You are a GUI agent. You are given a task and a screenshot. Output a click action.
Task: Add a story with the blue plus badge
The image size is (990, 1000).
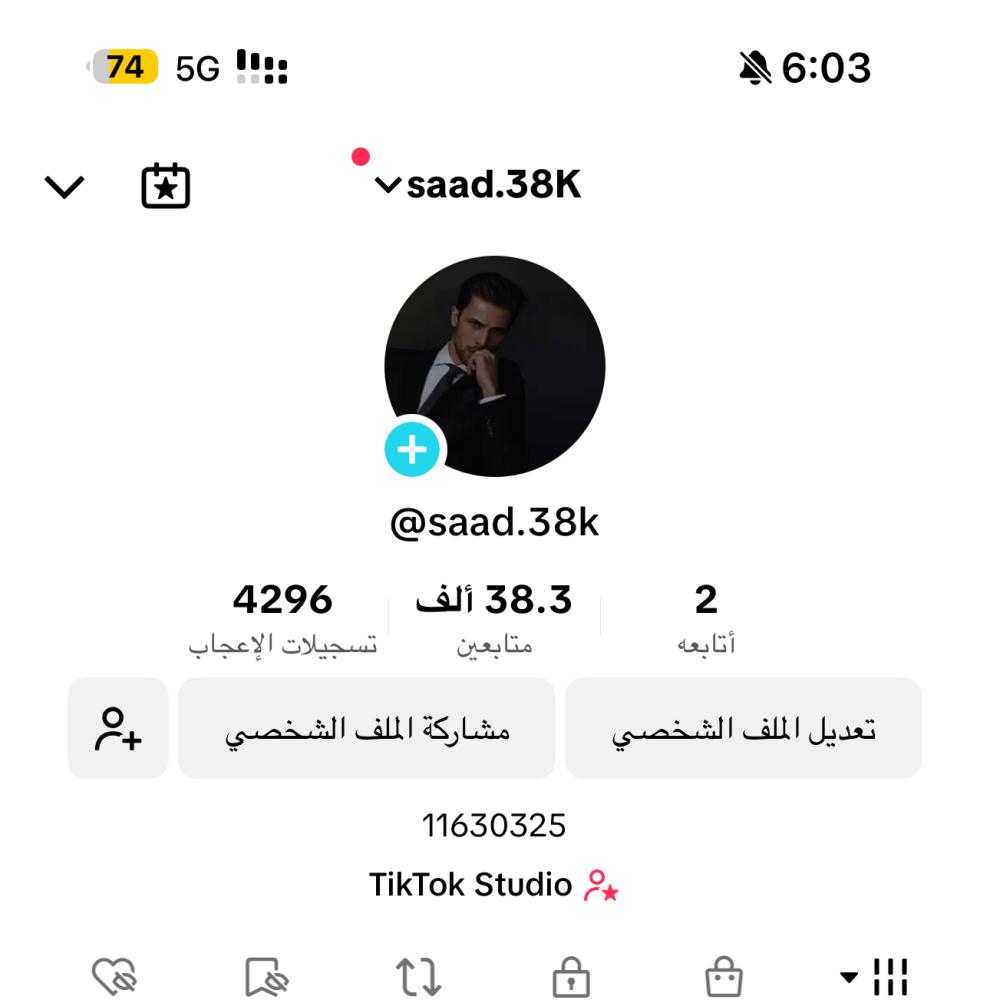click(x=412, y=451)
